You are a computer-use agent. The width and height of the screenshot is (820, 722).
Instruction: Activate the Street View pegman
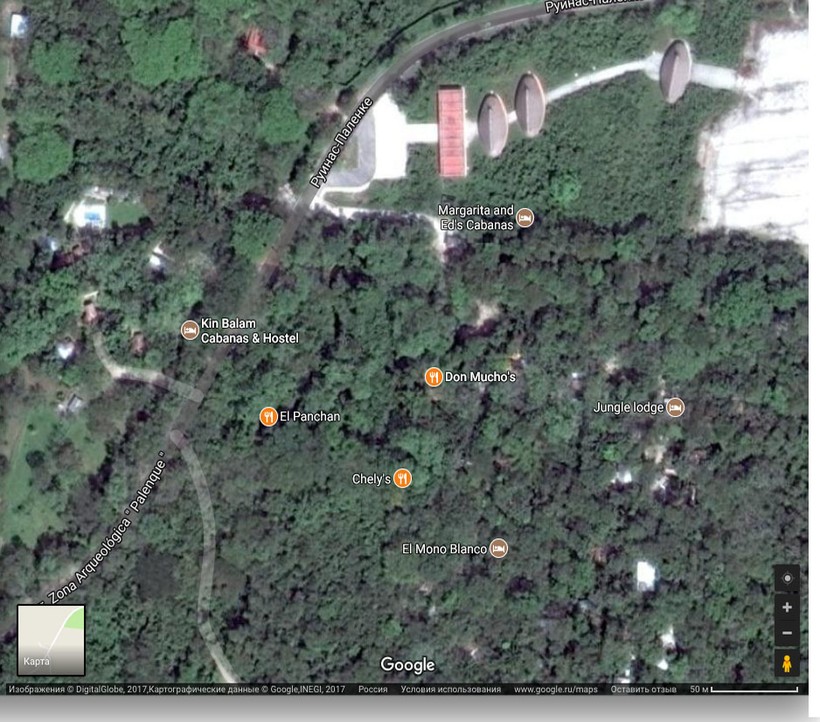click(x=787, y=663)
